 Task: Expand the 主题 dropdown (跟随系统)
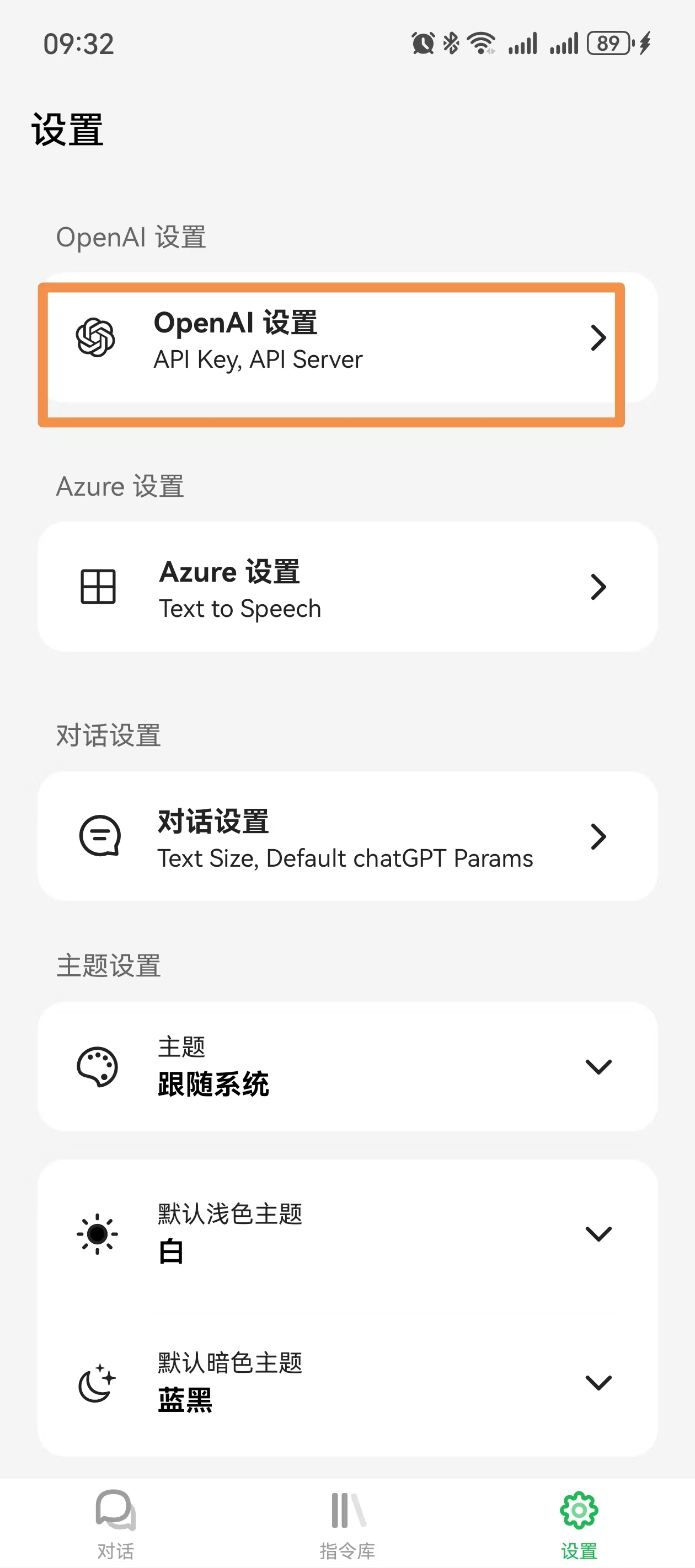(x=347, y=1066)
